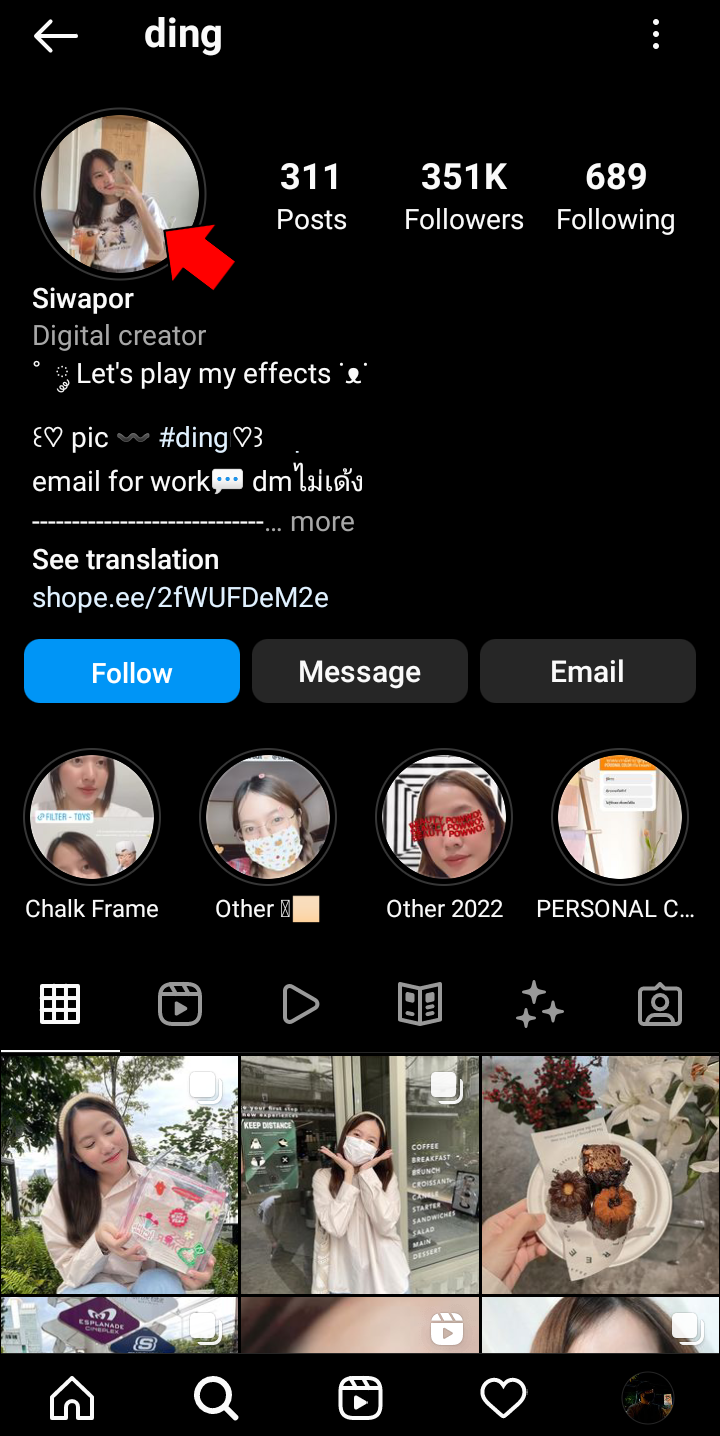Open the post with the pastry plate
Screen dimensions: 720x1436
[600, 1174]
